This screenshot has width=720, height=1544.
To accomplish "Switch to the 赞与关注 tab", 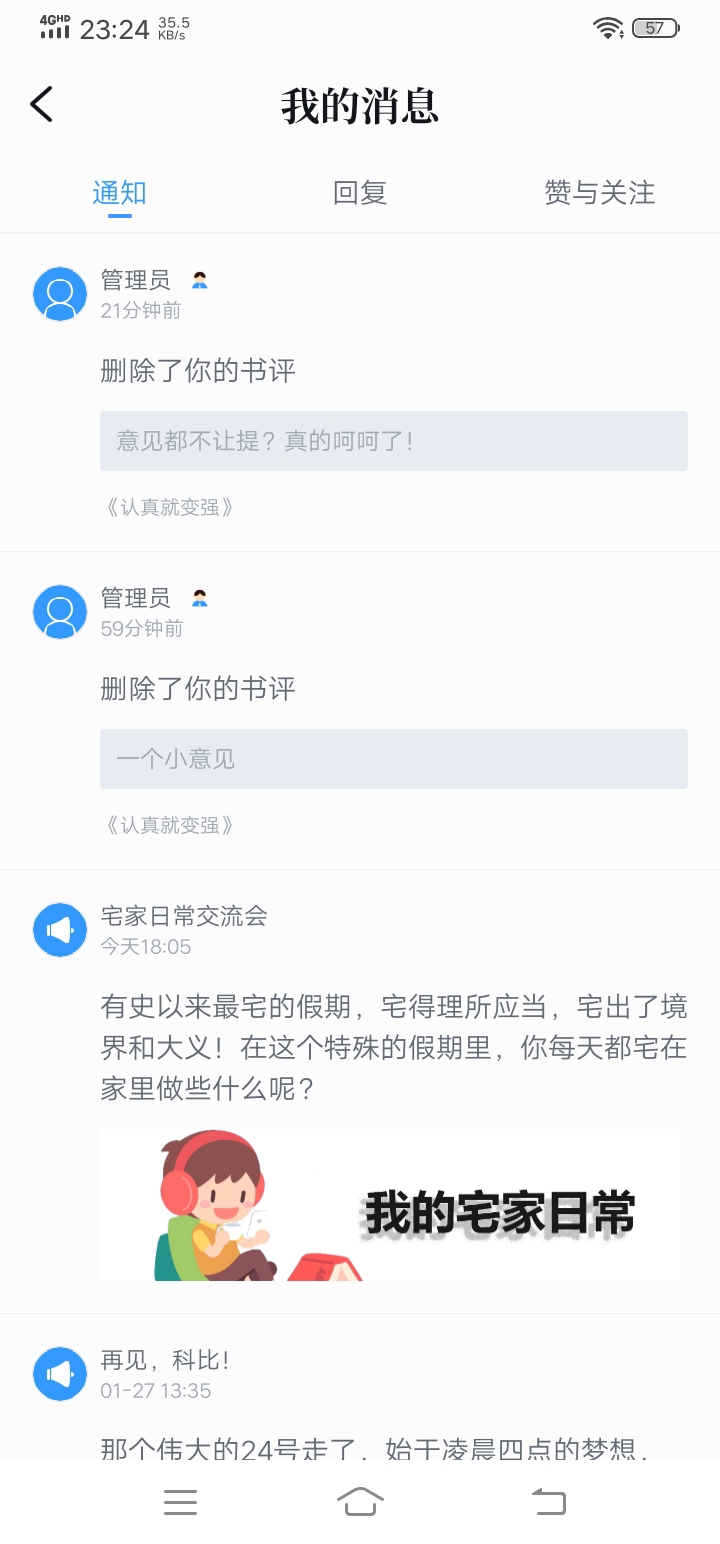I will click(600, 192).
